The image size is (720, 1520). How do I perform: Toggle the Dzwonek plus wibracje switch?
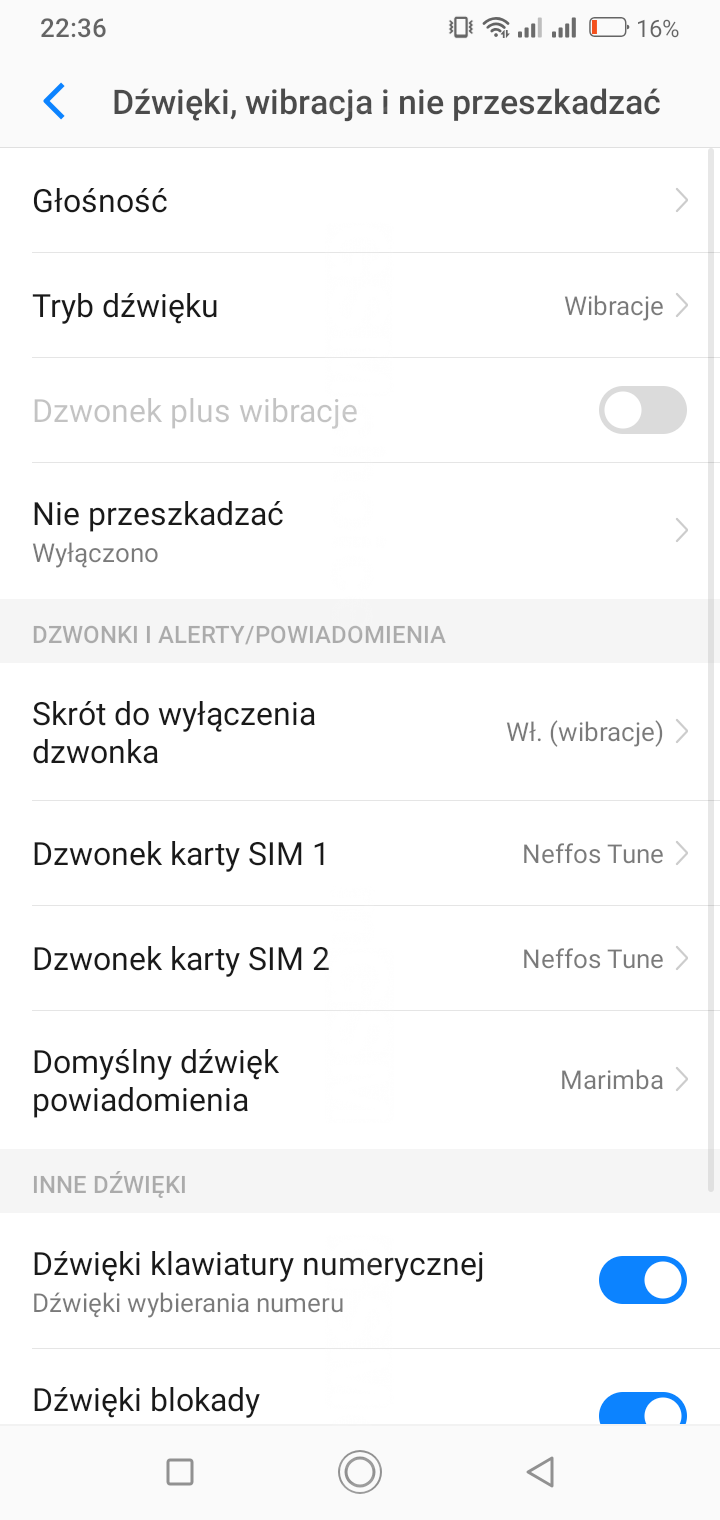642,411
